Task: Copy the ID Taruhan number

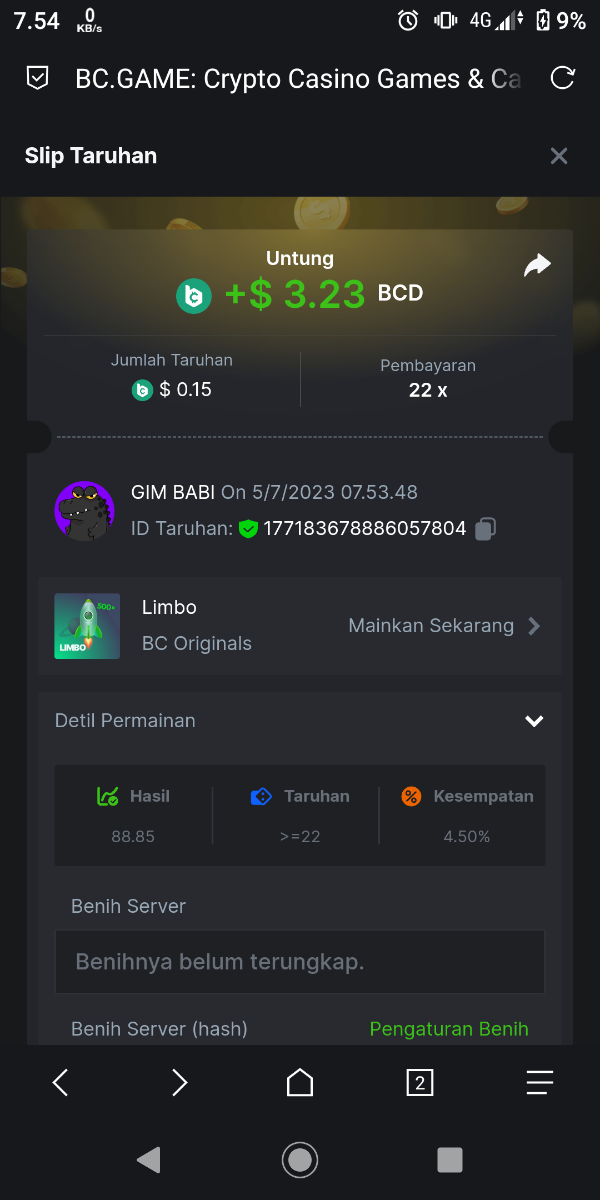Action: tap(486, 529)
